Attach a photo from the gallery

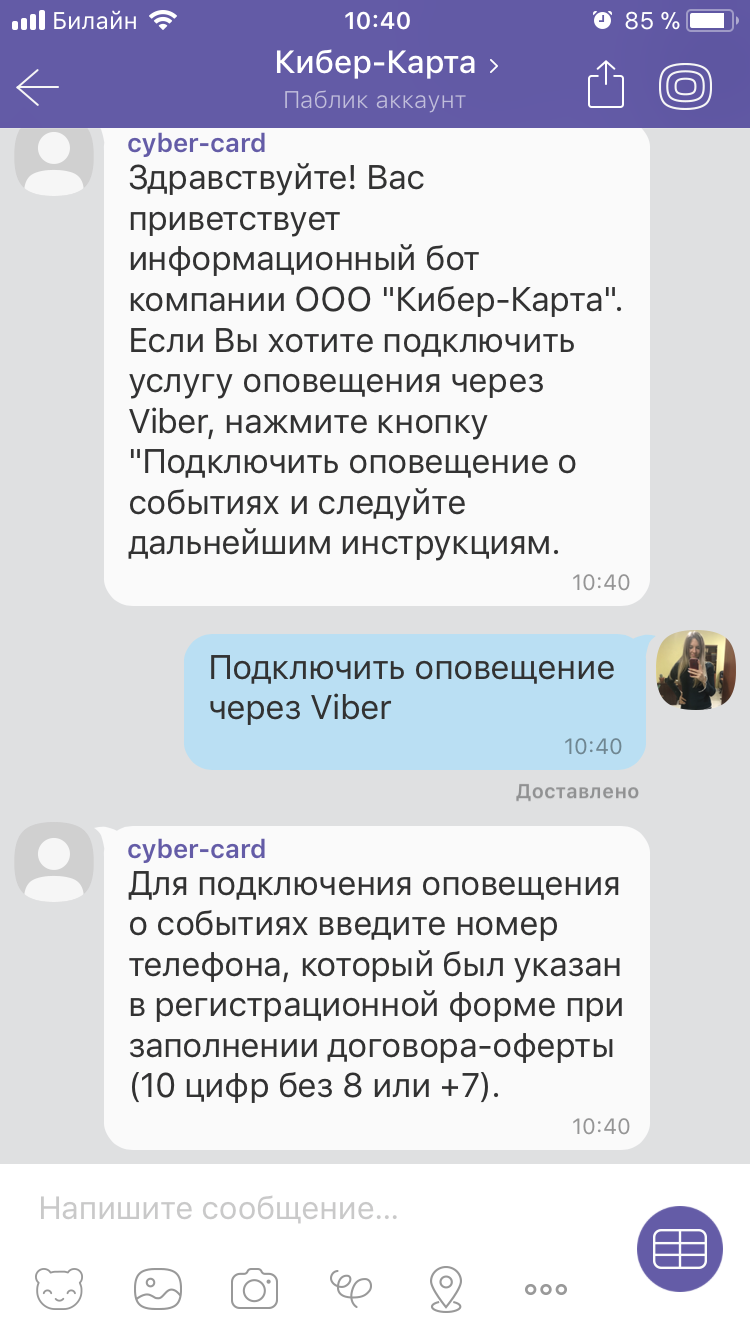[159, 1288]
